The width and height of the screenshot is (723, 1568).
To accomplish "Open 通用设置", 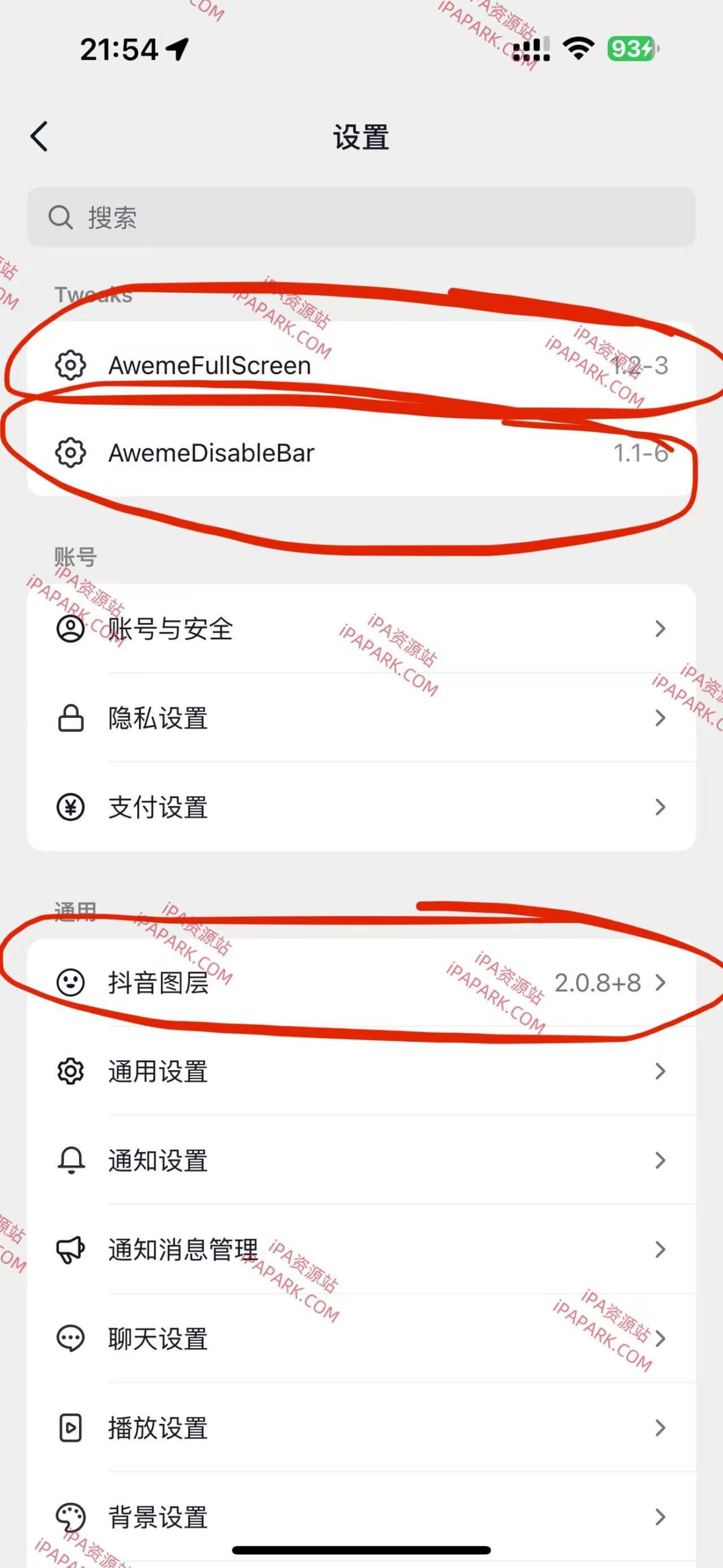I will (361, 1071).
